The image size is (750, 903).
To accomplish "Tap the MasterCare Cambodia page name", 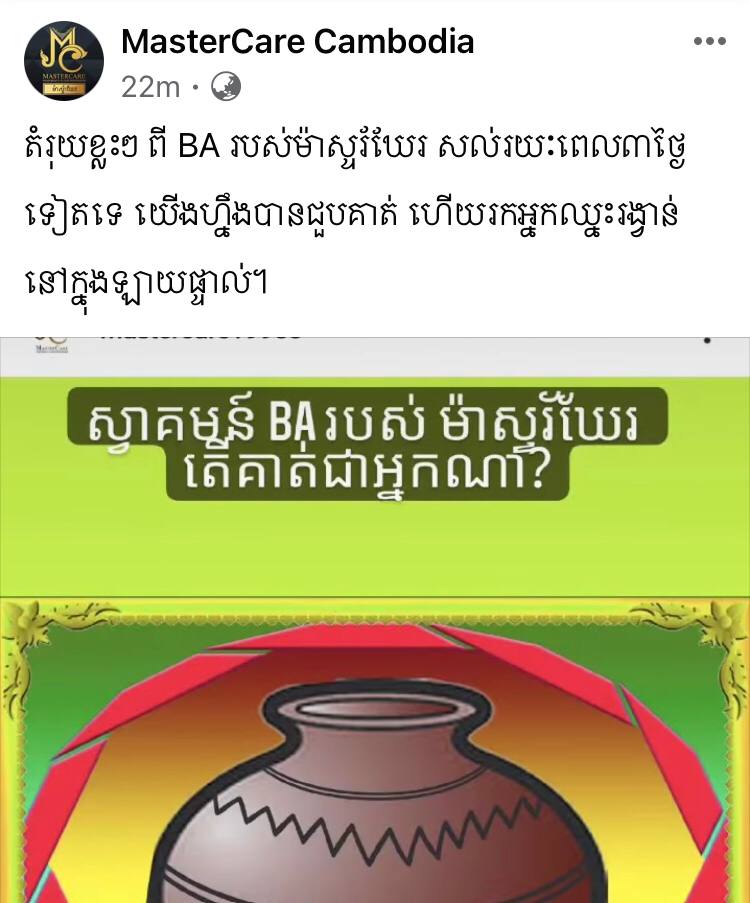I will coord(297,42).
